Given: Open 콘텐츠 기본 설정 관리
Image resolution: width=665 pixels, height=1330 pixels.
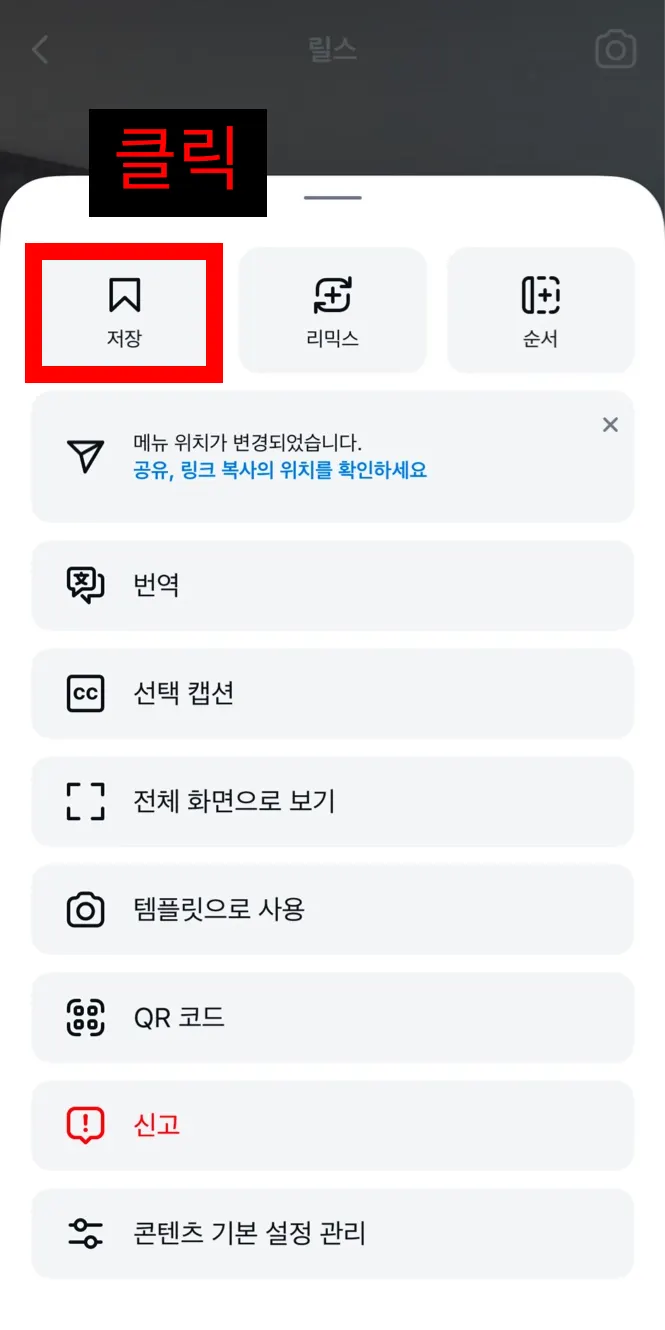Looking at the screenshot, I should 332,1233.
